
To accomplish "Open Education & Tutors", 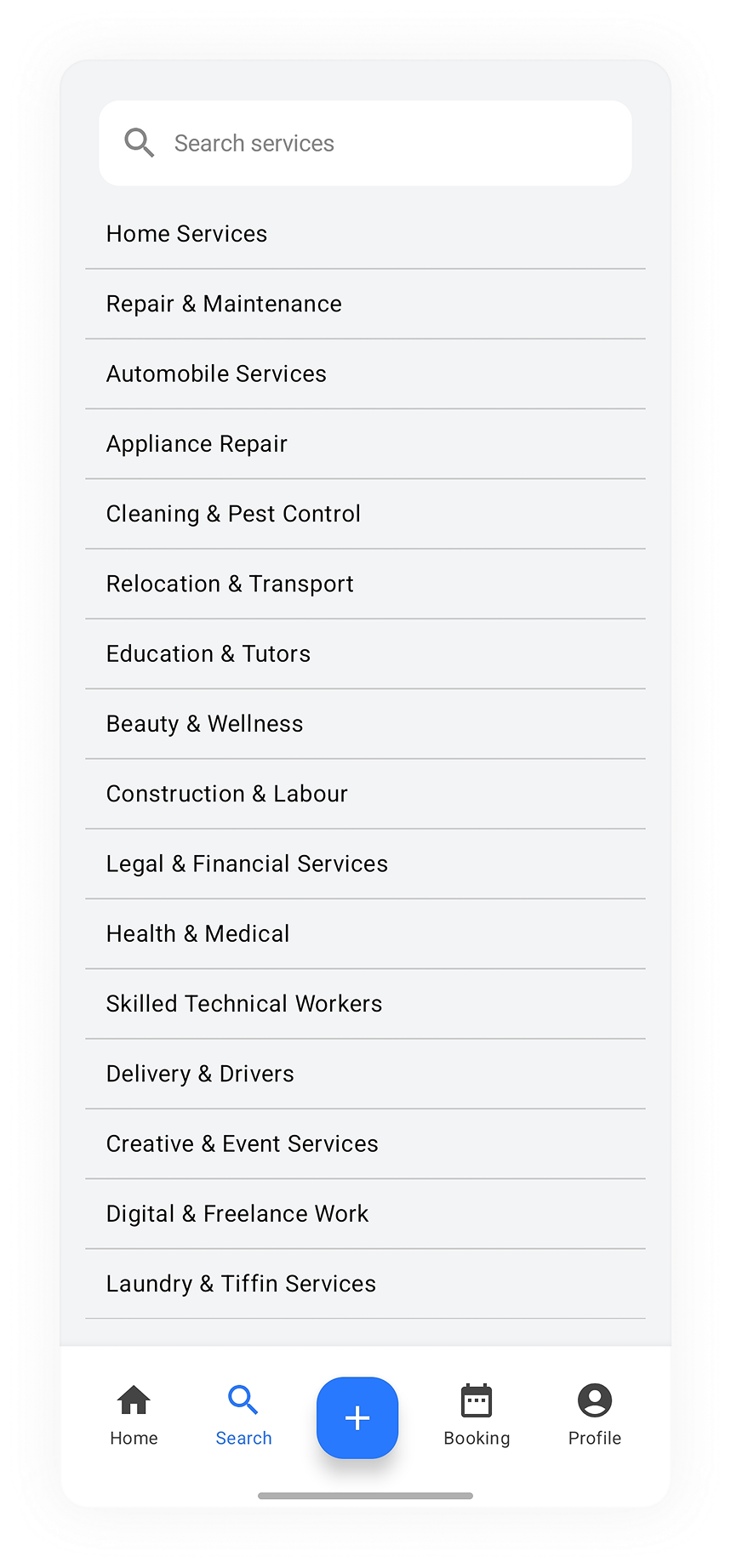I will pyautogui.click(x=208, y=653).
